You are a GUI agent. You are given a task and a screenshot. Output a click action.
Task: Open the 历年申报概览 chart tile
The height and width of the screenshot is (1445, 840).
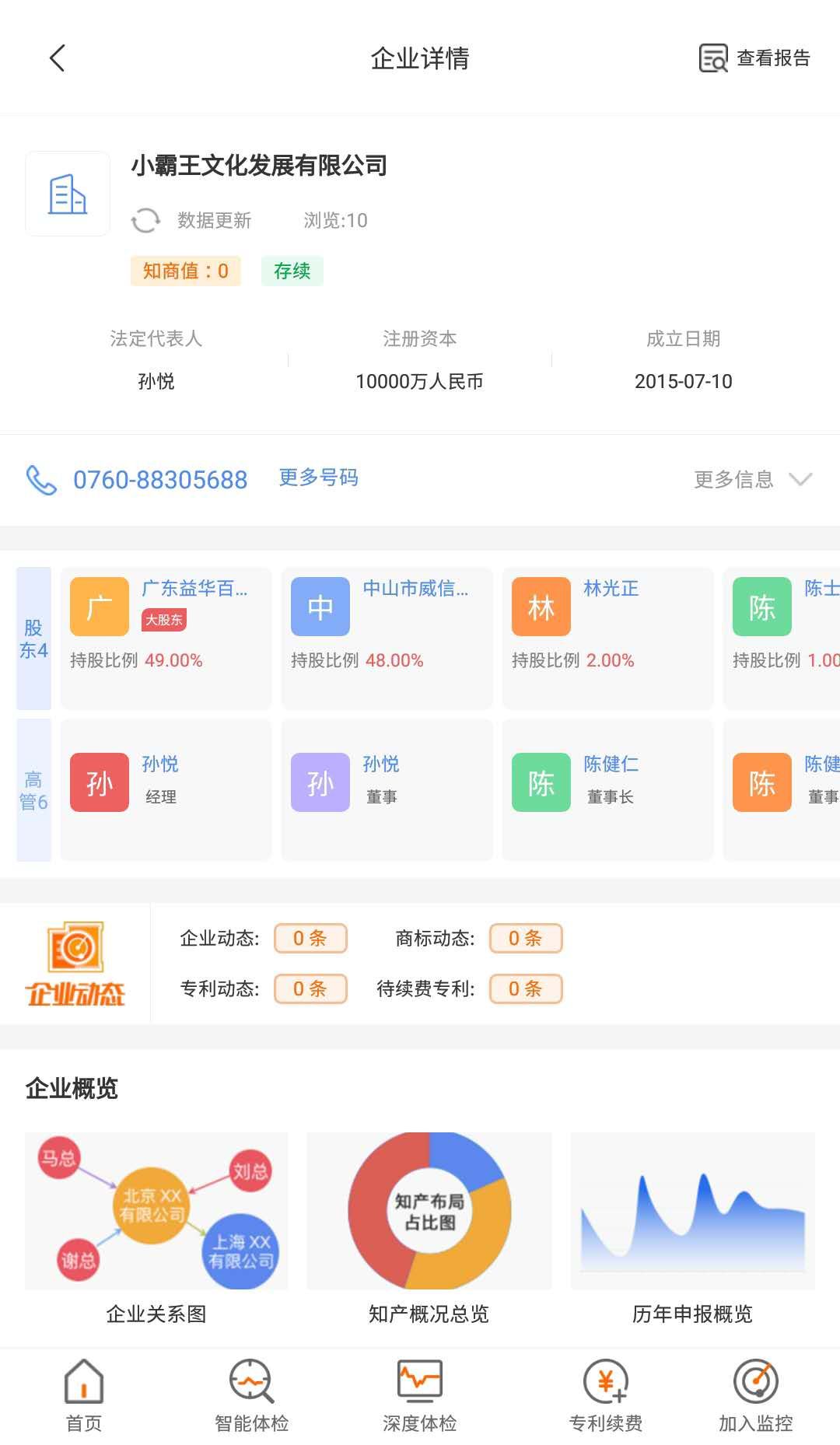692,1226
